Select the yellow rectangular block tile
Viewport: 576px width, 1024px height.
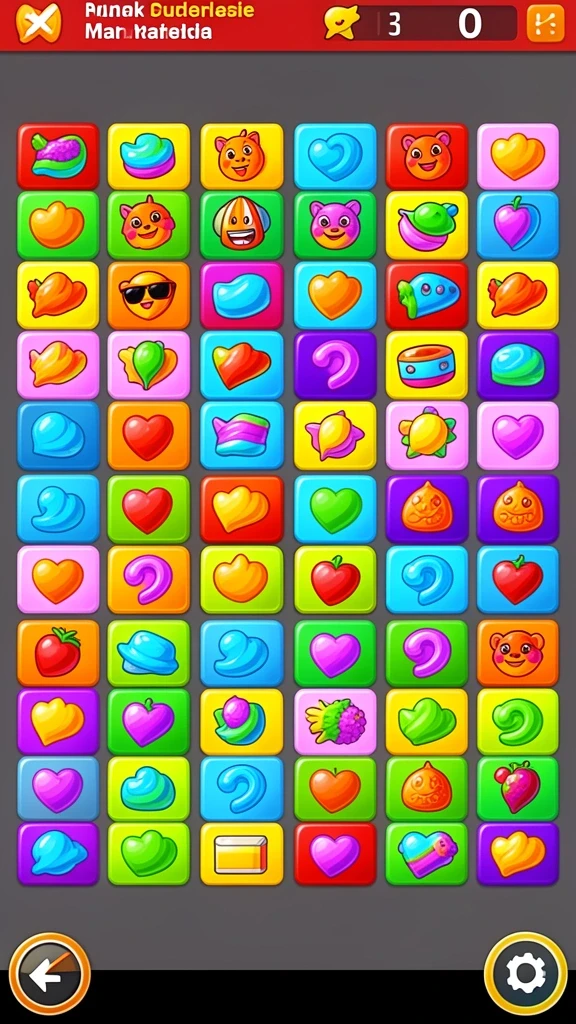click(242, 854)
